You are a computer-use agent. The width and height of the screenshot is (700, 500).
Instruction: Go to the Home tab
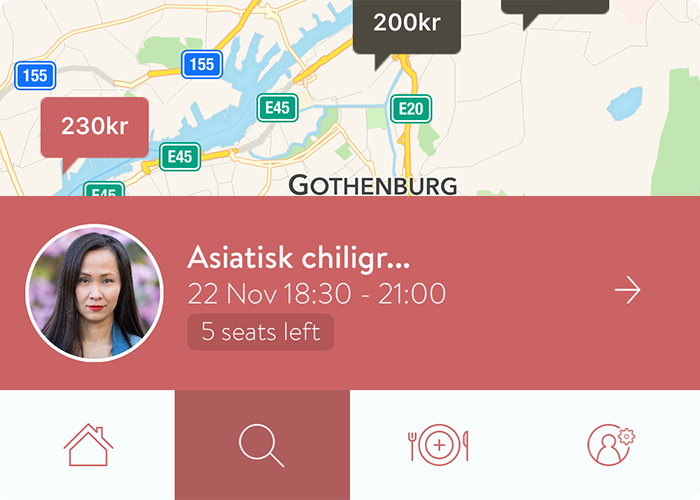(88, 445)
